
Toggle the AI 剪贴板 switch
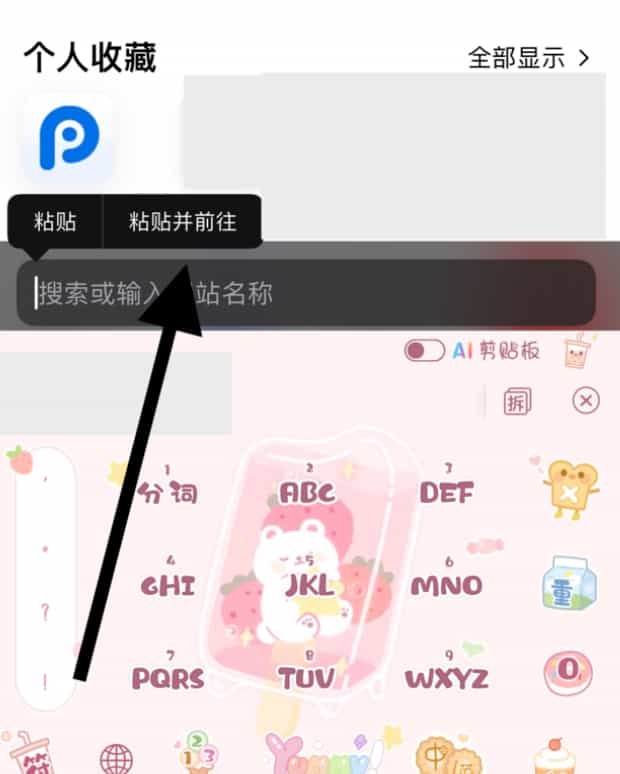click(424, 350)
